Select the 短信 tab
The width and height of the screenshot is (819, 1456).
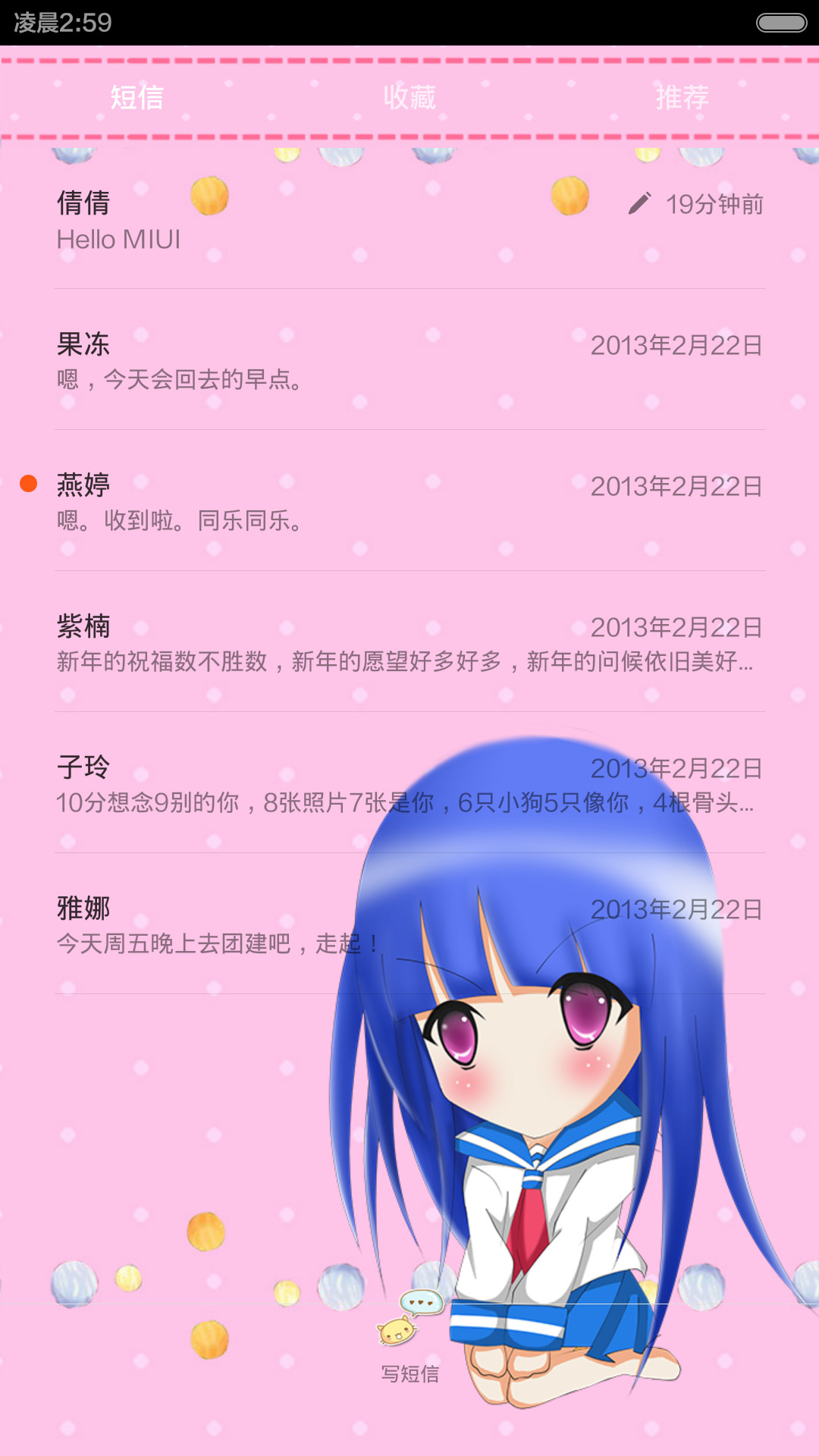pos(136,97)
